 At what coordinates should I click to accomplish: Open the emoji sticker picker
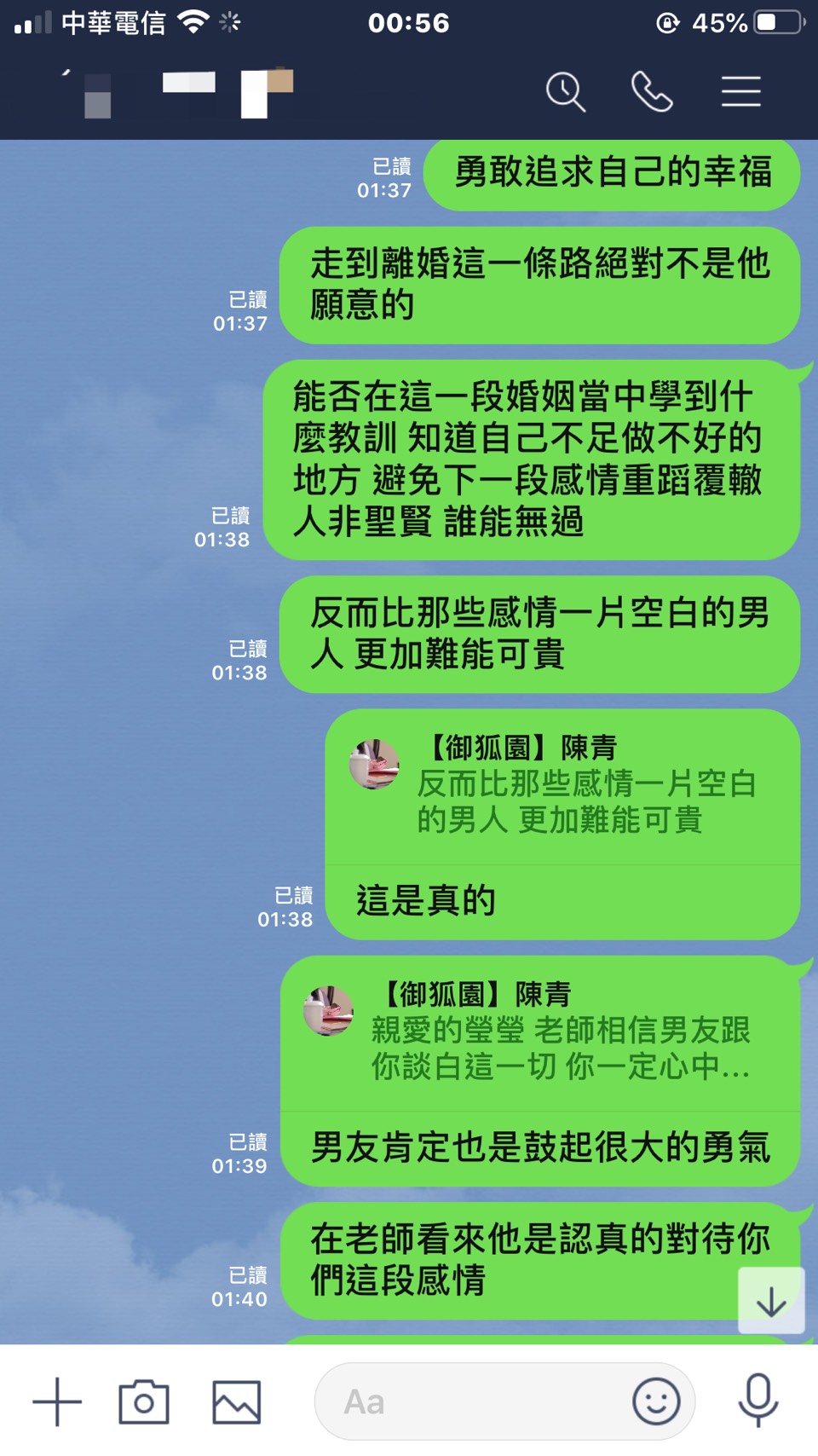(656, 1402)
